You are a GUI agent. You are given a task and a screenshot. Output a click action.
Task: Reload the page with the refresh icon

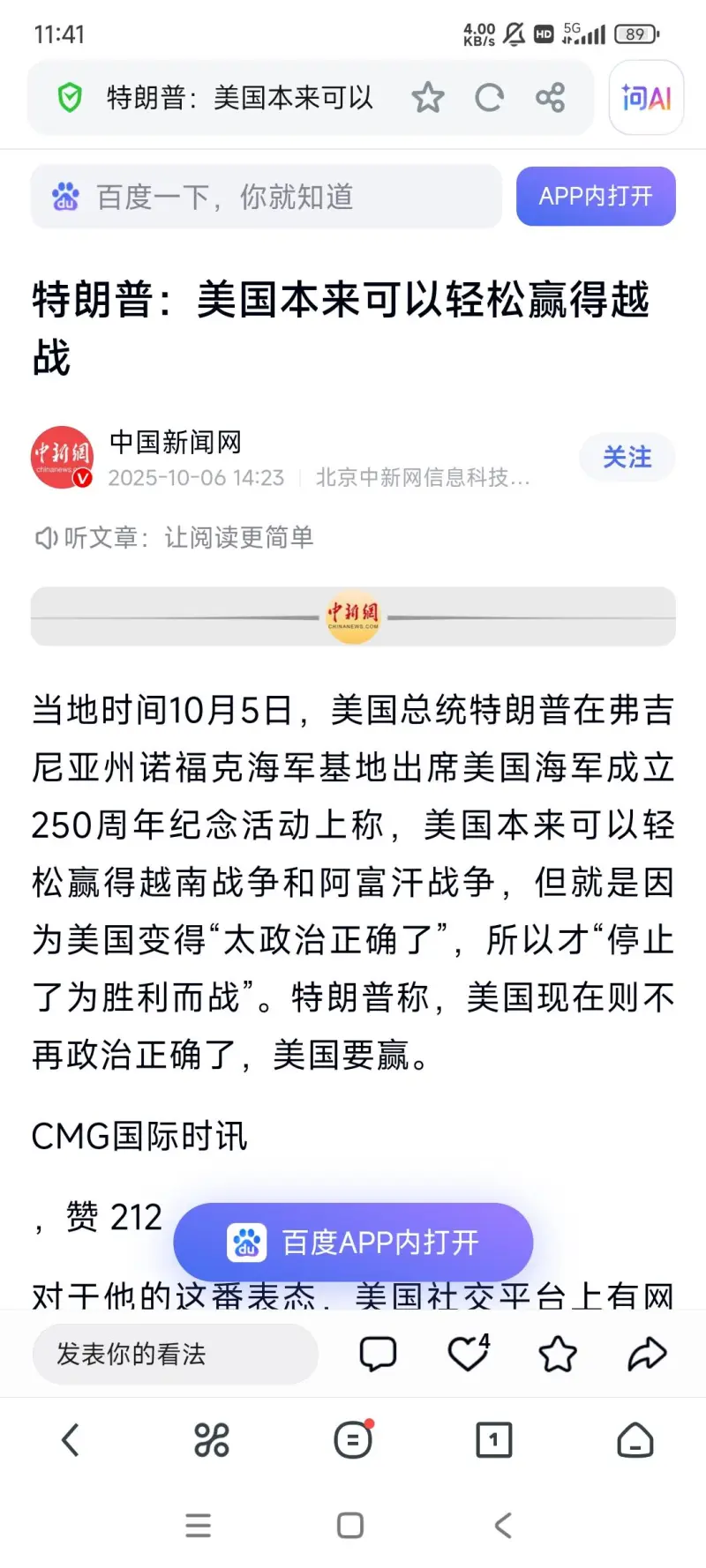(x=489, y=97)
